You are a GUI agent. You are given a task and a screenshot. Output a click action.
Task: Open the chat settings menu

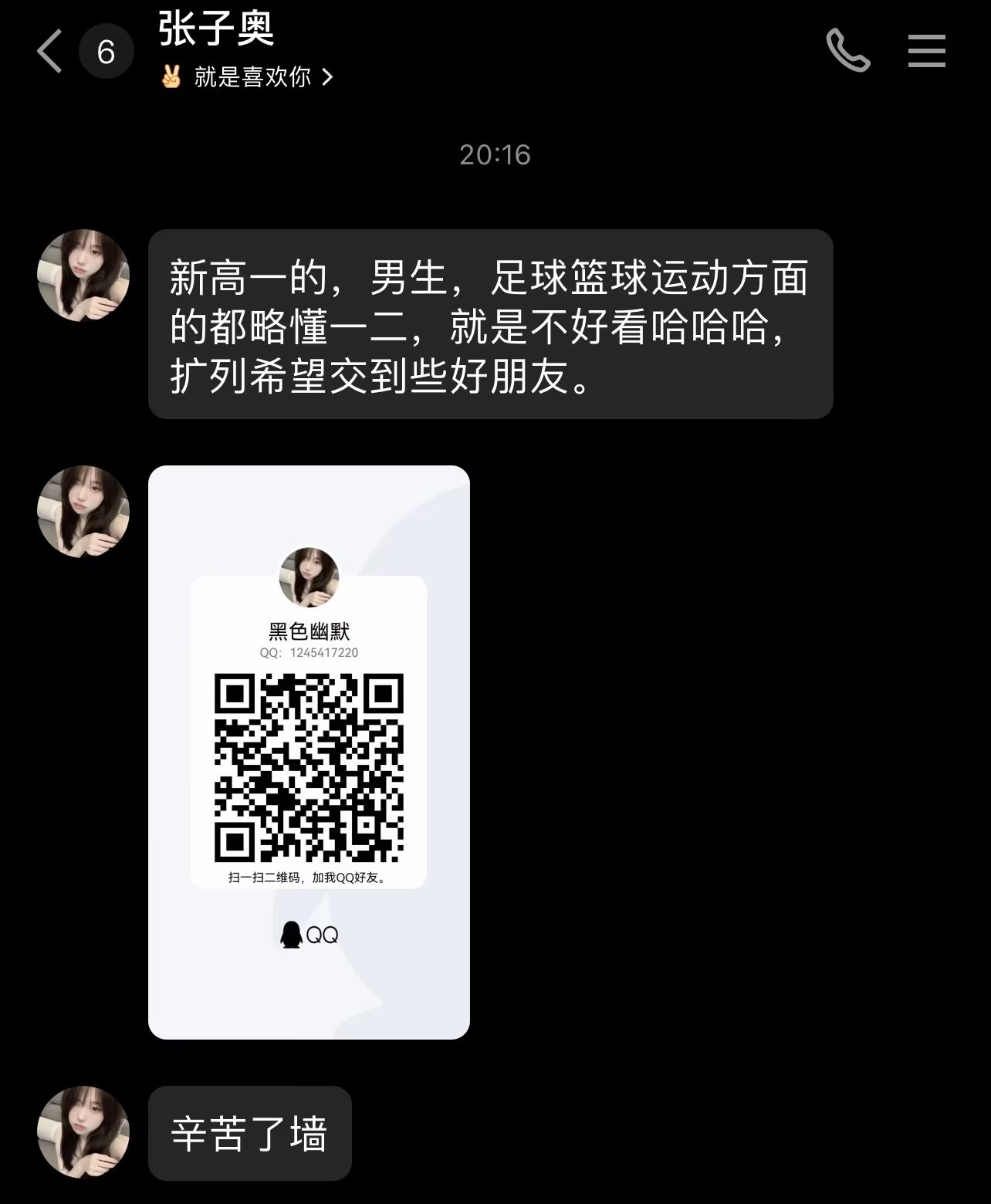coord(926,51)
